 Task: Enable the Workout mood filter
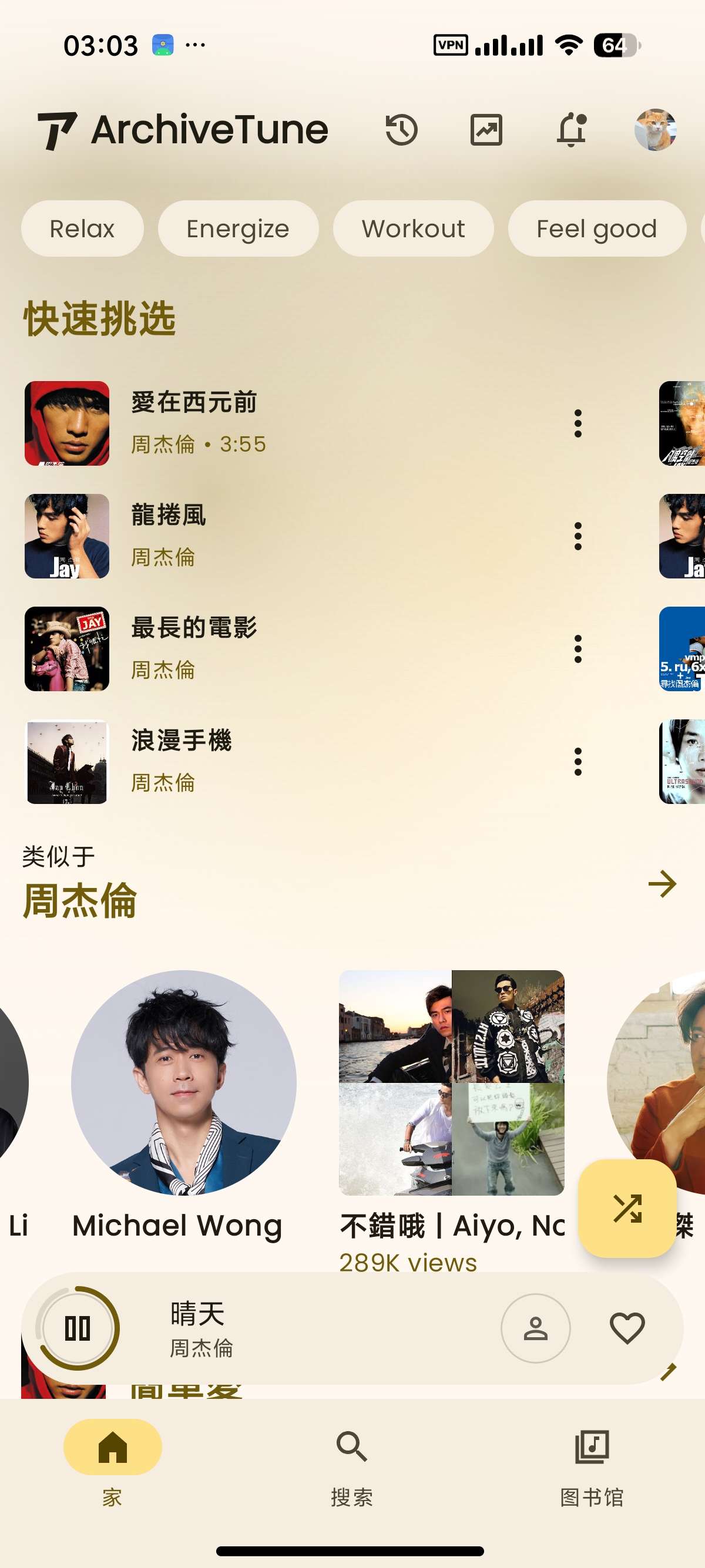[x=413, y=228]
